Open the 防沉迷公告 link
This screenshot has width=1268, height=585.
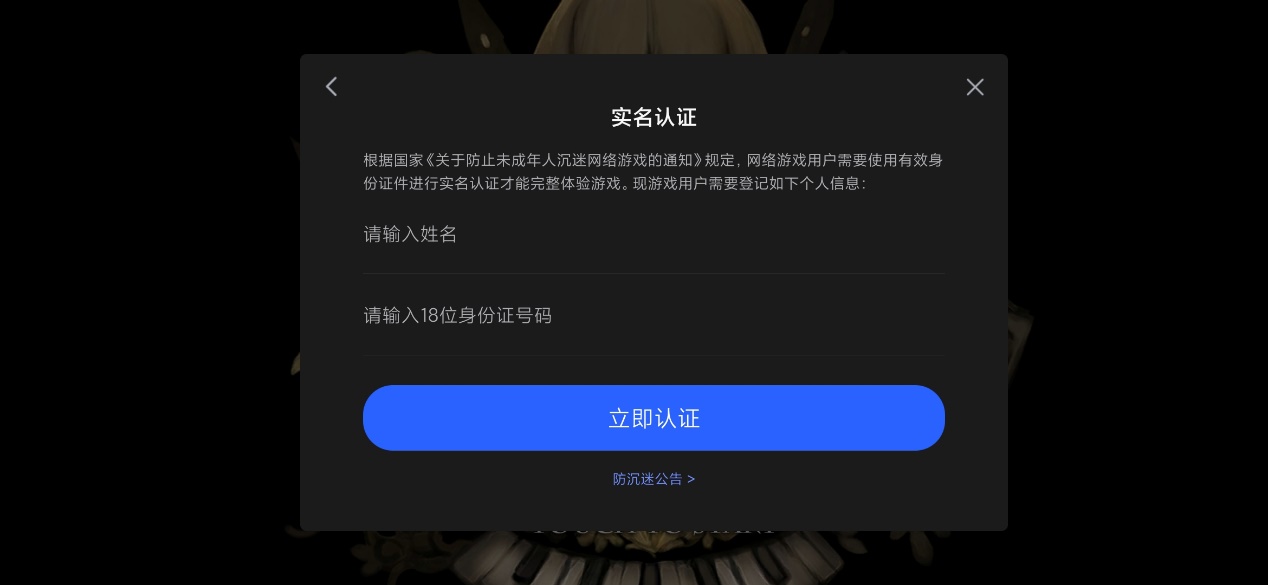[x=653, y=479]
